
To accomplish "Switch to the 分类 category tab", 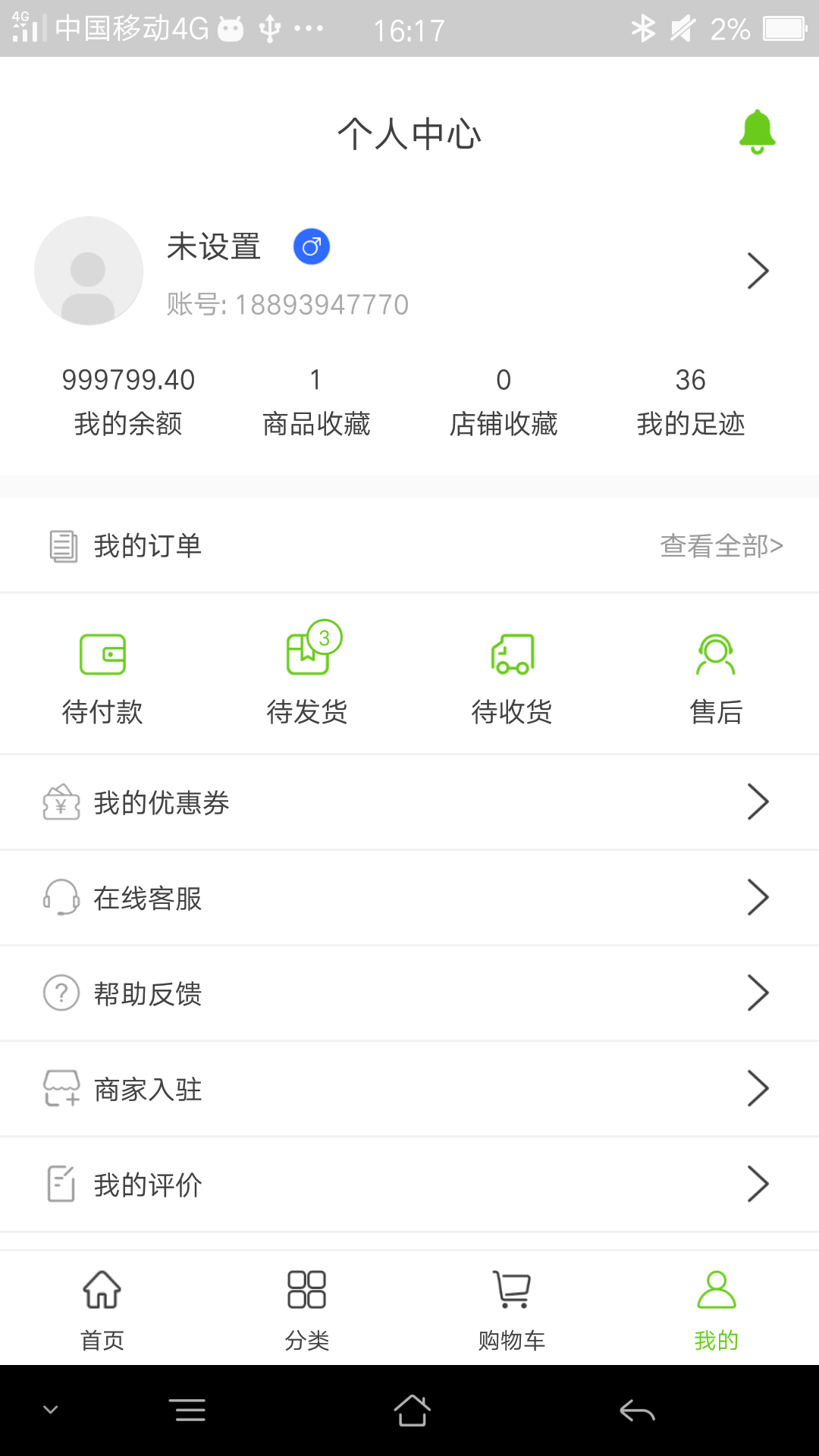I will pyautogui.click(x=306, y=1306).
